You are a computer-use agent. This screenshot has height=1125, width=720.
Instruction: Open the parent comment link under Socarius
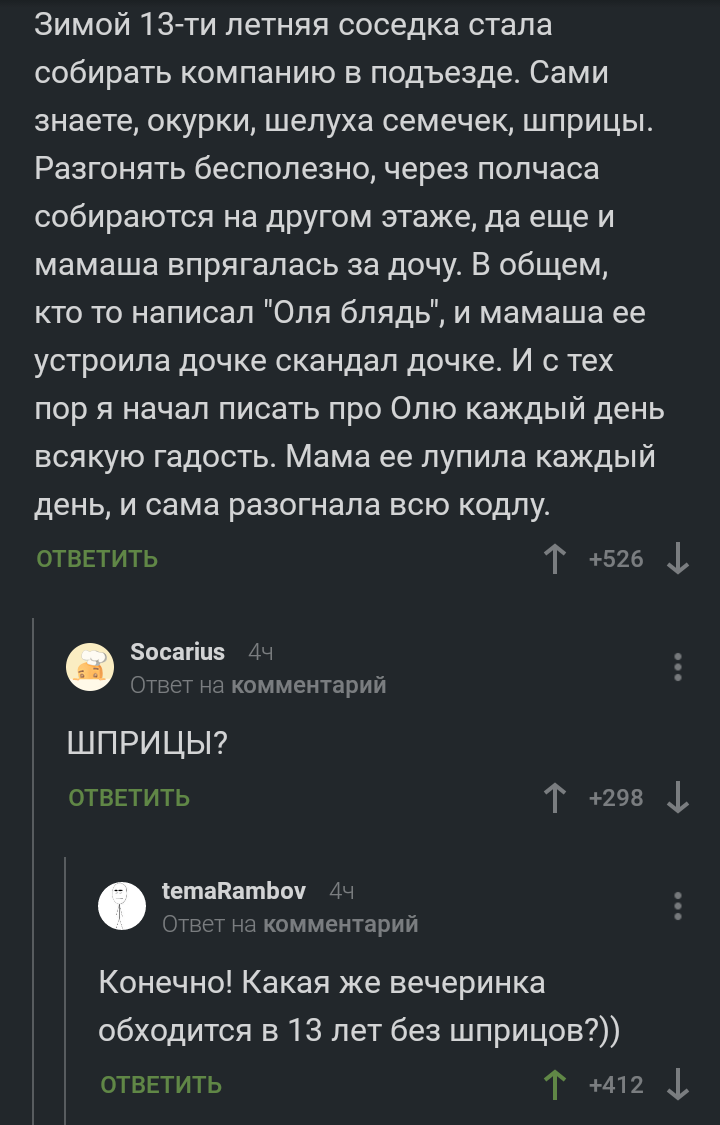[308, 685]
